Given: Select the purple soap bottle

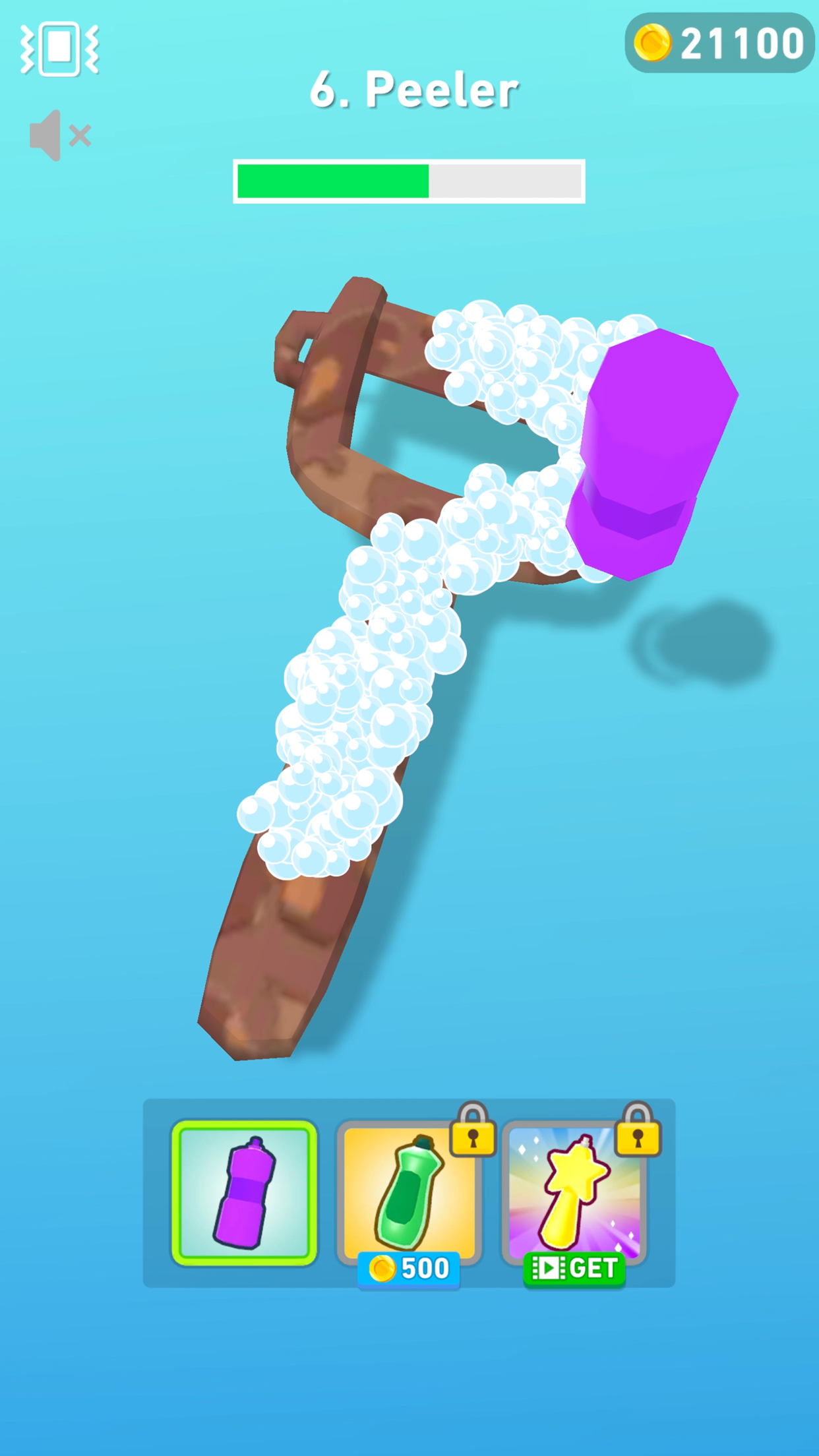Looking at the screenshot, I should pos(244,1193).
